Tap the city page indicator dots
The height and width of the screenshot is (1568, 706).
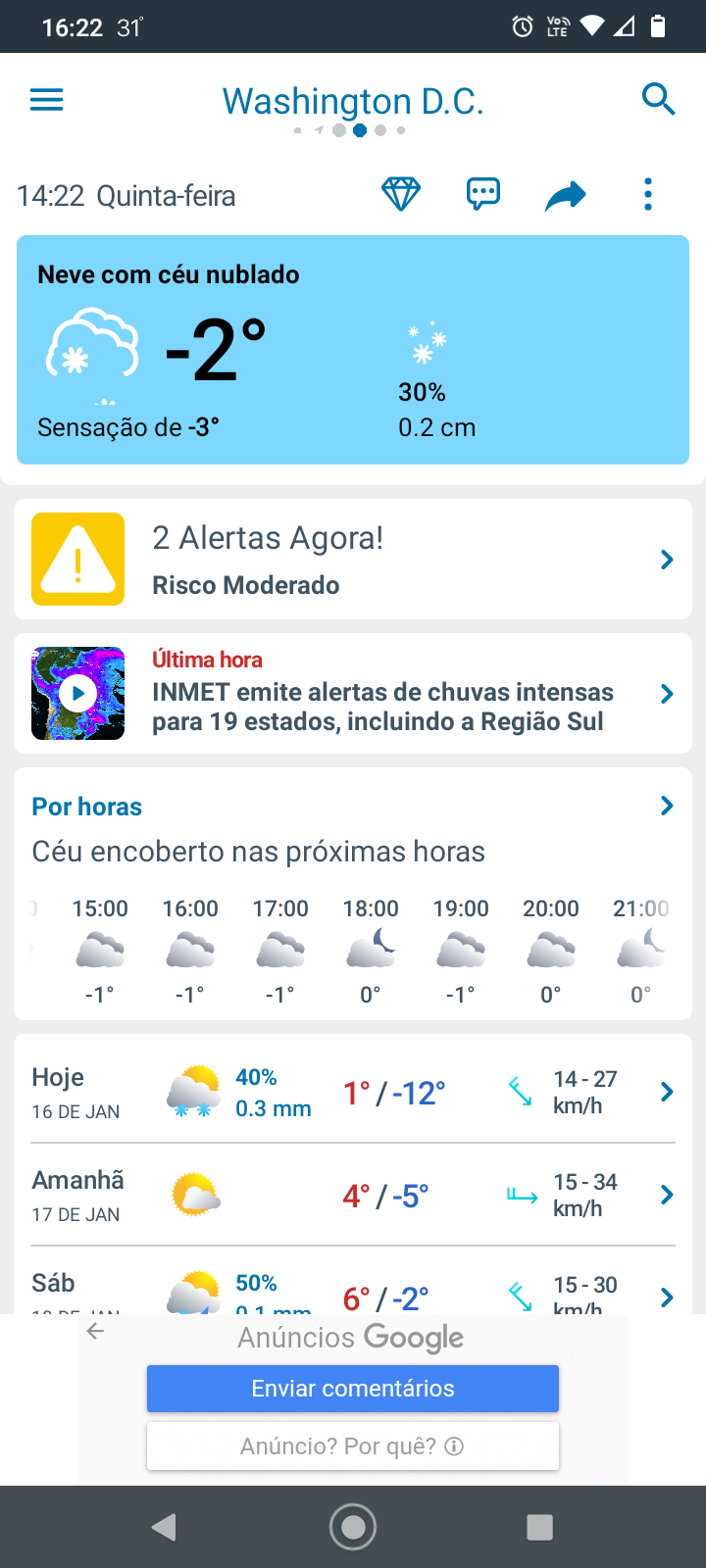tap(350, 130)
